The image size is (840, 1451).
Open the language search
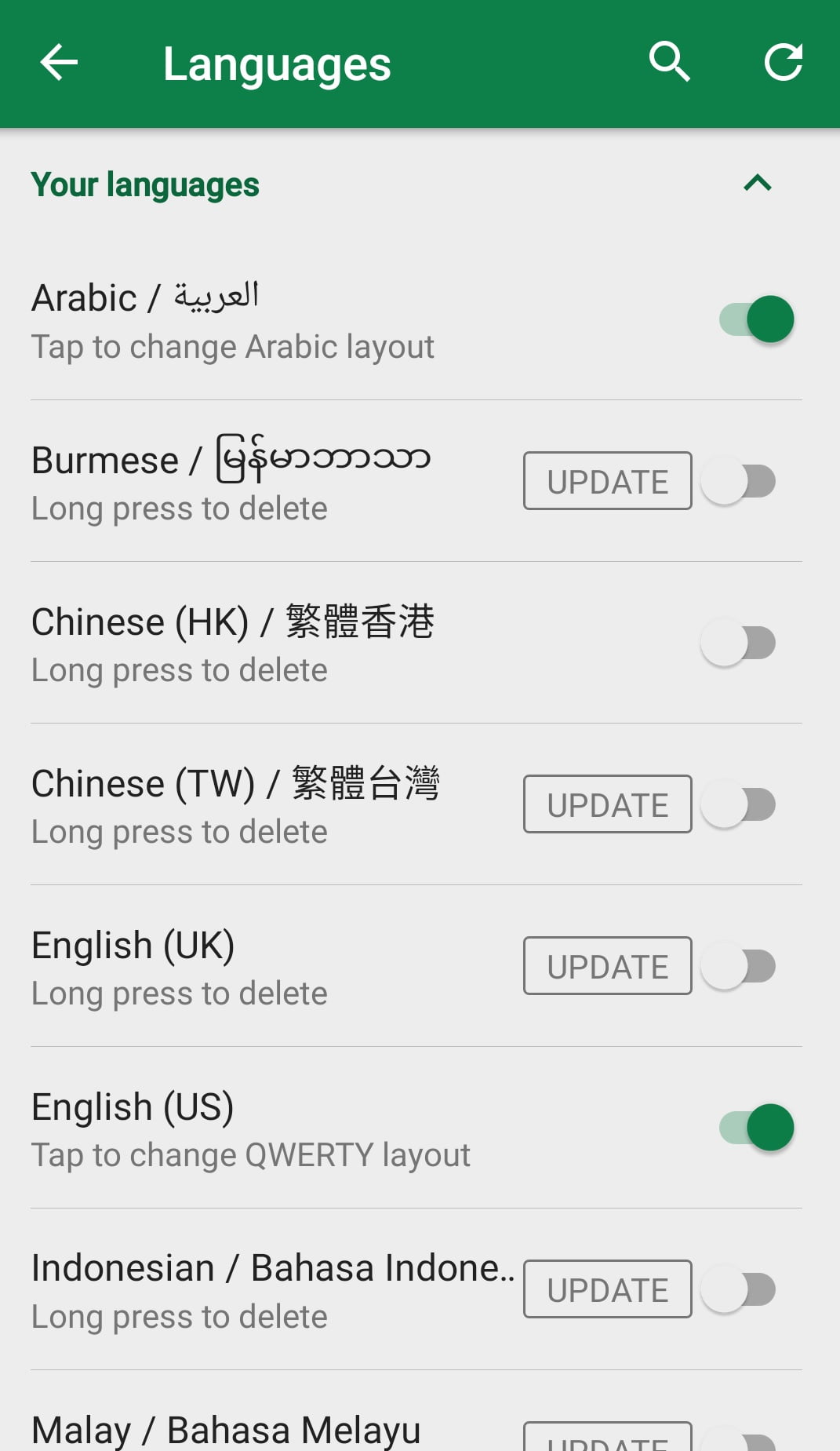669,62
